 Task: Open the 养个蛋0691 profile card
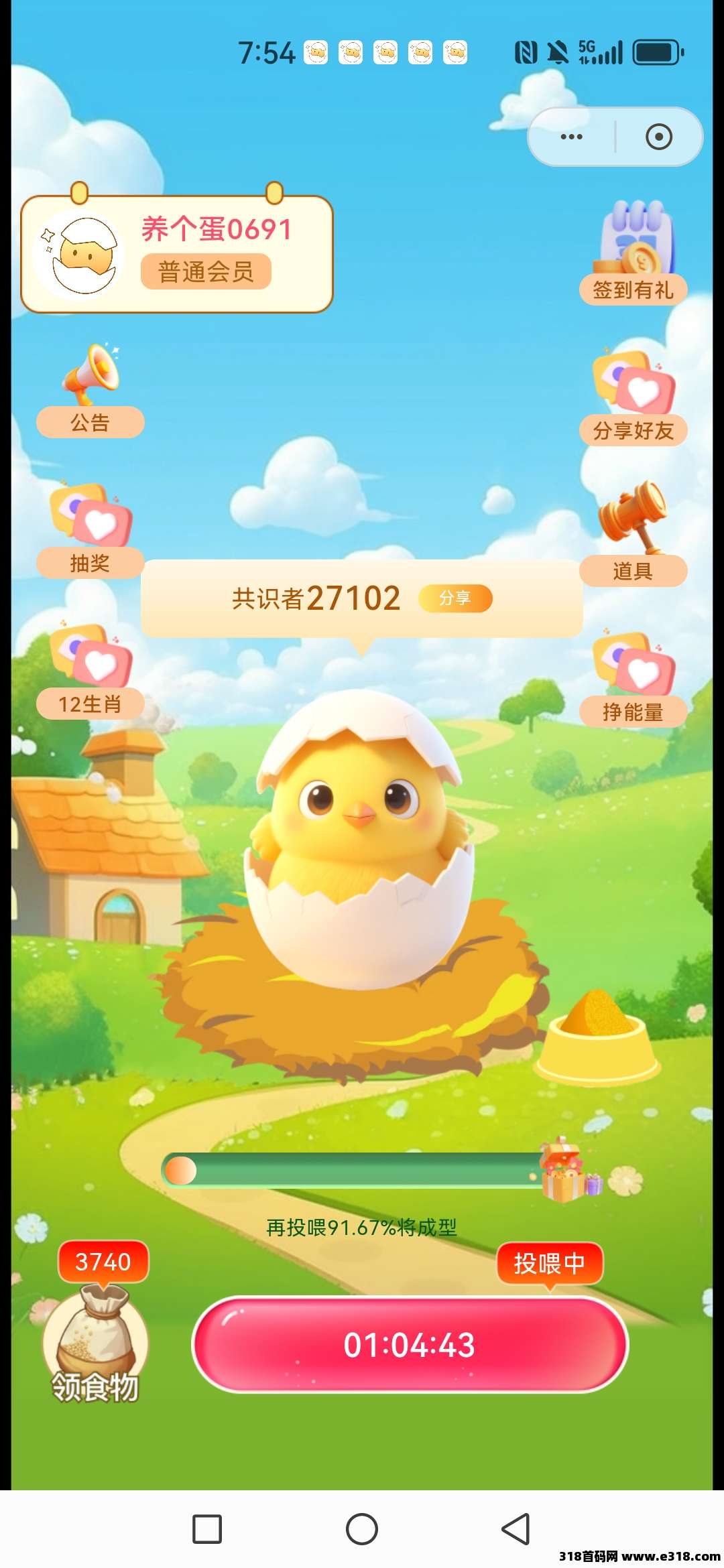click(177, 255)
